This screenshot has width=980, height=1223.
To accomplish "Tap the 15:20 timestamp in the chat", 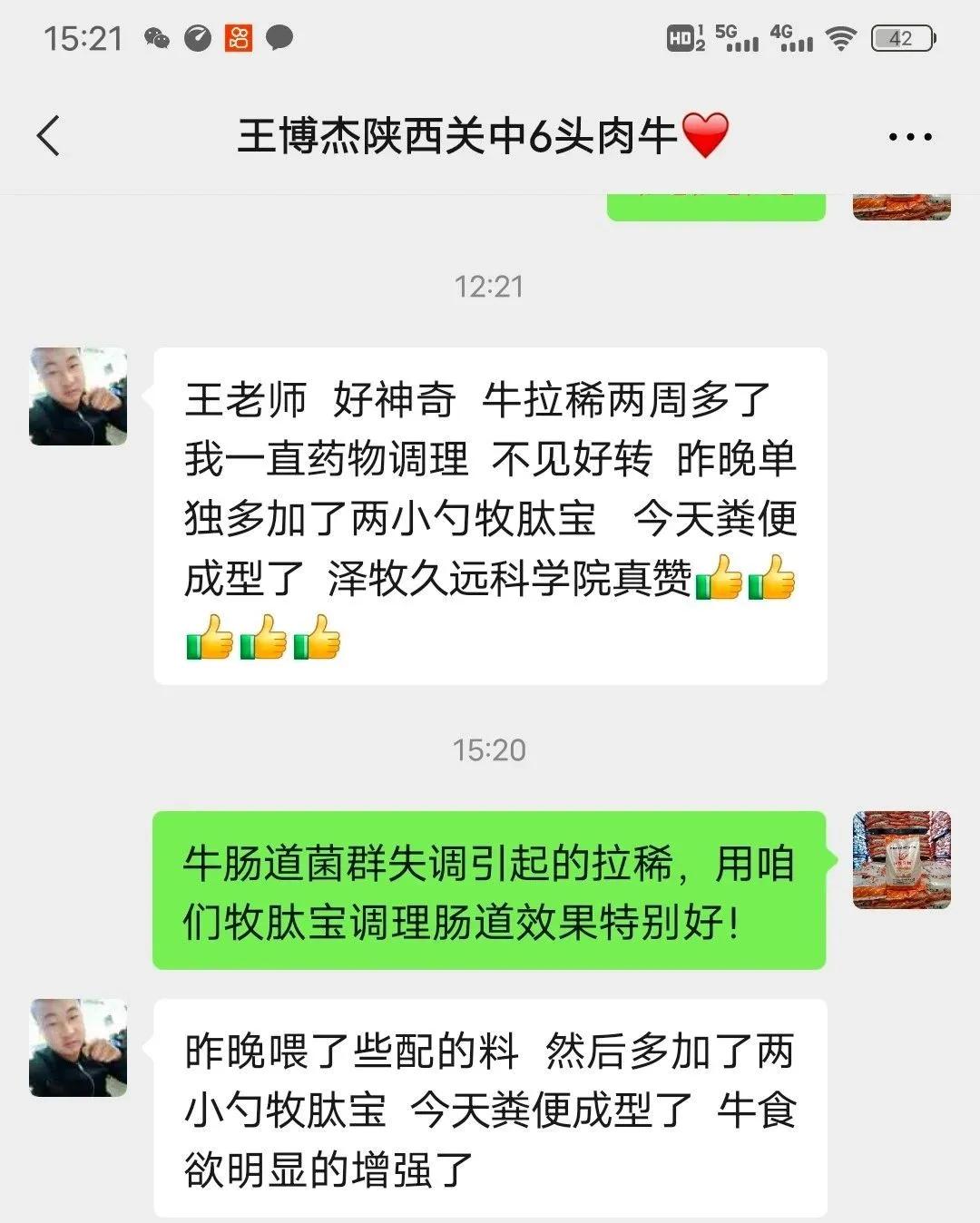I will [488, 750].
